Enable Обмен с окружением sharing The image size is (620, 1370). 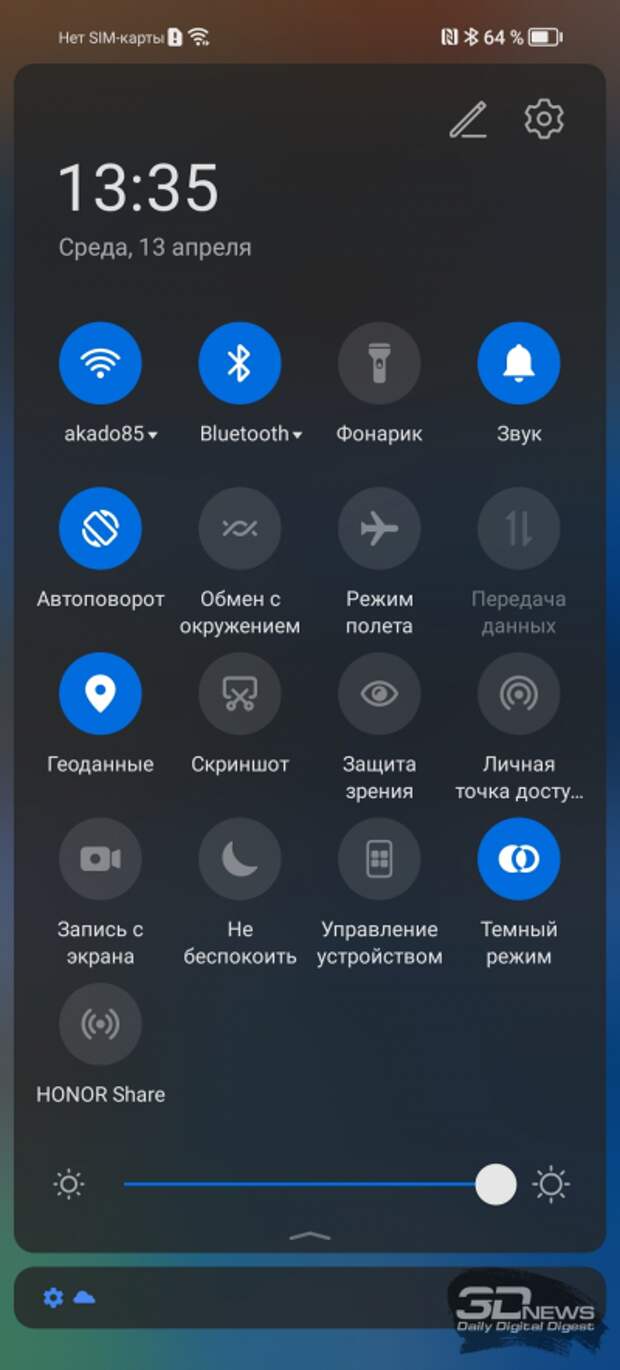tap(239, 528)
